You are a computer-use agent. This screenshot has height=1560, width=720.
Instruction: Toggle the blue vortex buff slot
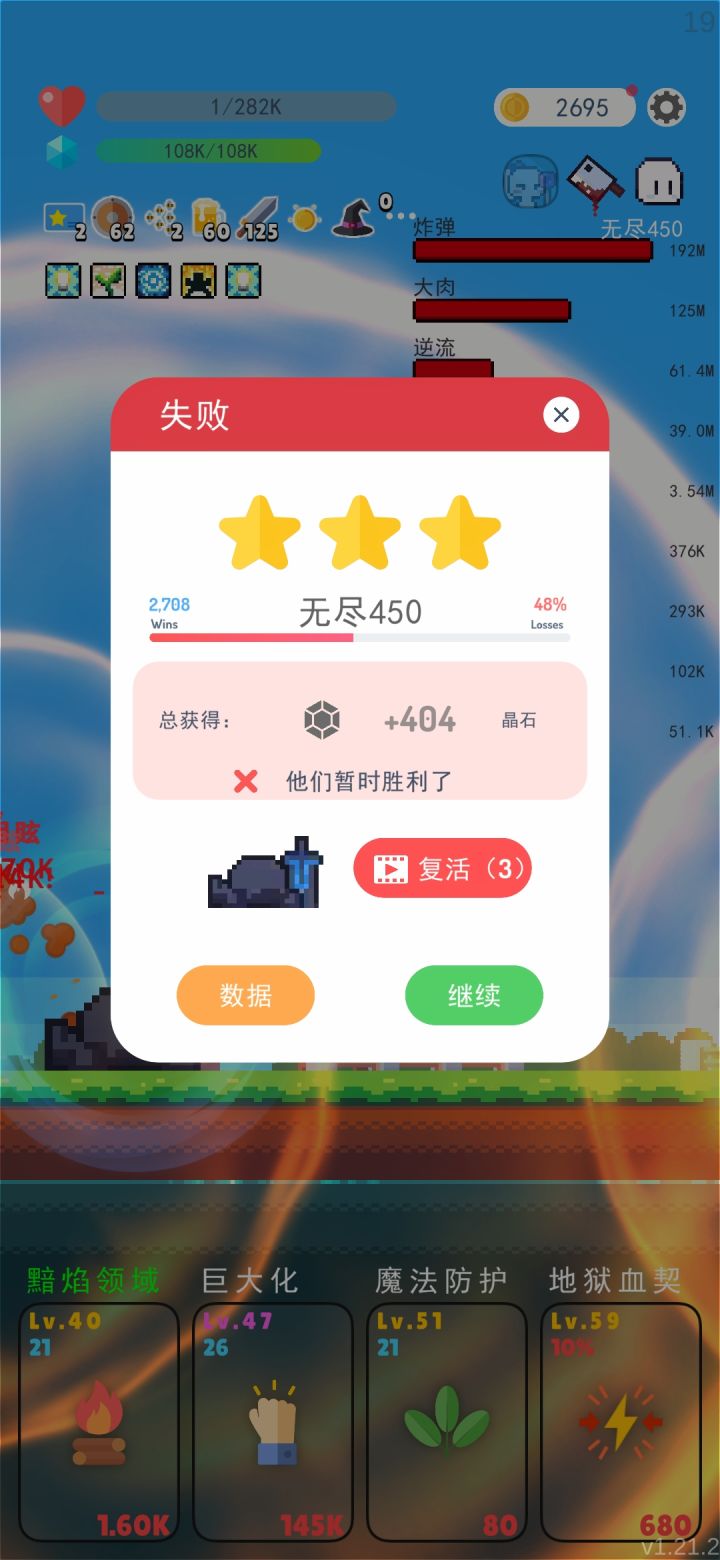tap(151, 281)
